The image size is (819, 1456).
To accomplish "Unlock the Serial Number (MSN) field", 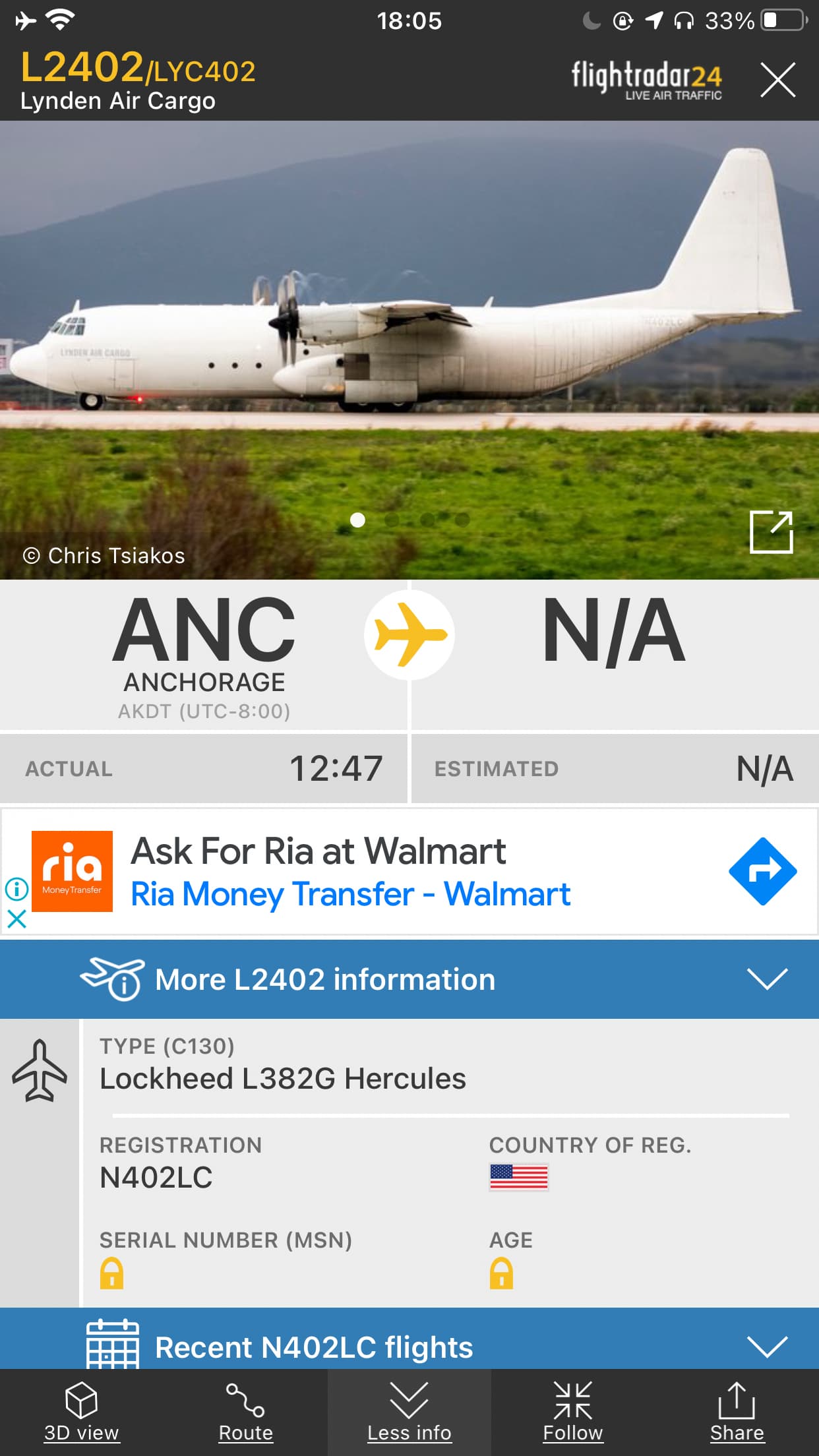I will coord(112,1273).
